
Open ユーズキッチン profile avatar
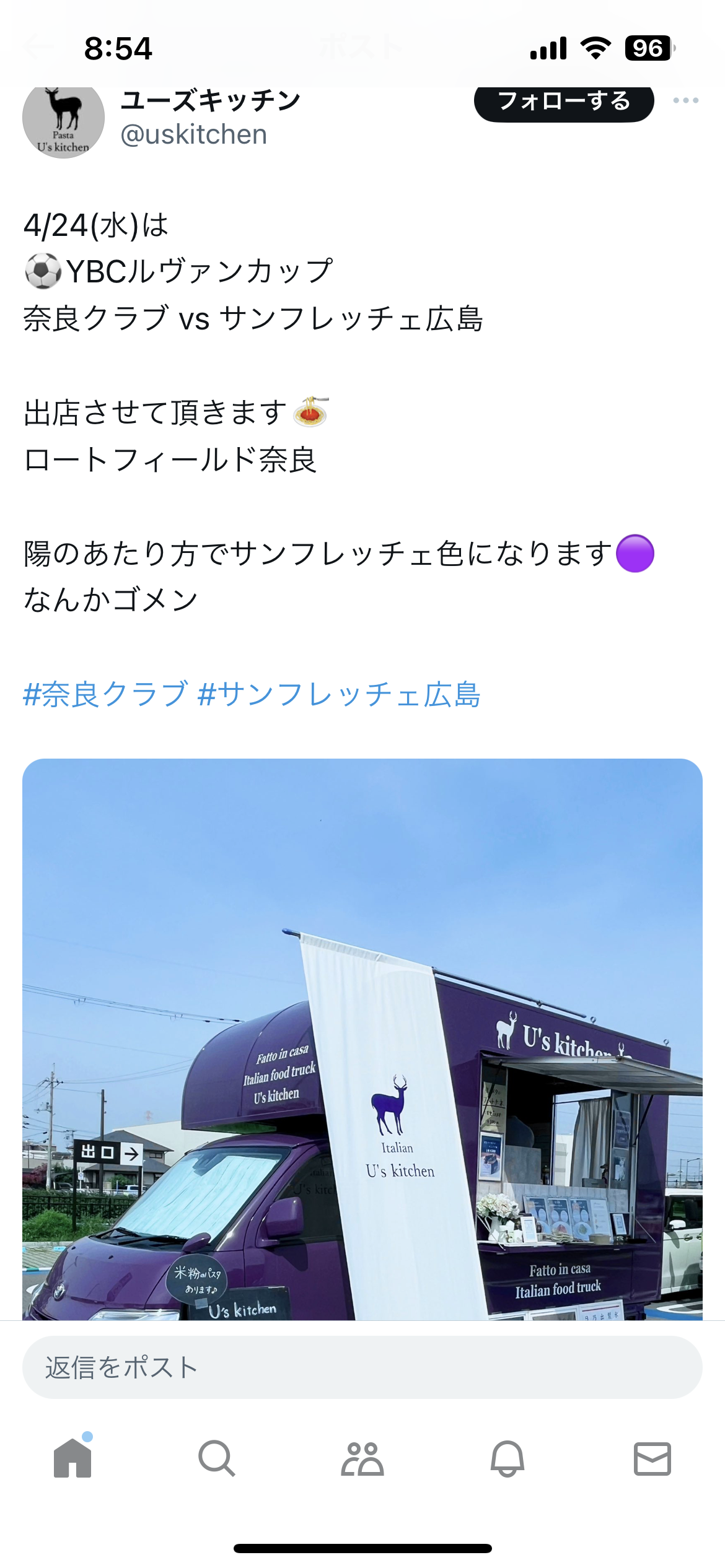[x=63, y=121]
